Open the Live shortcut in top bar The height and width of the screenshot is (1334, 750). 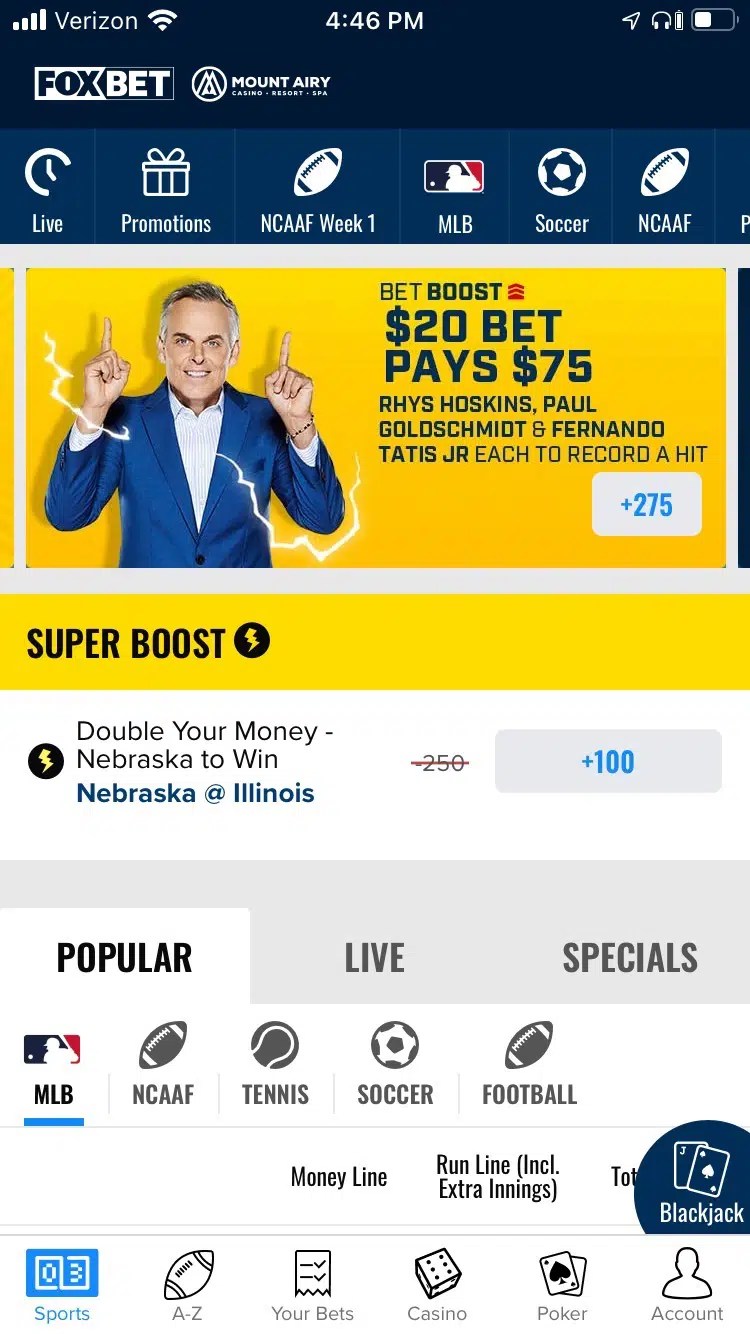47,187
